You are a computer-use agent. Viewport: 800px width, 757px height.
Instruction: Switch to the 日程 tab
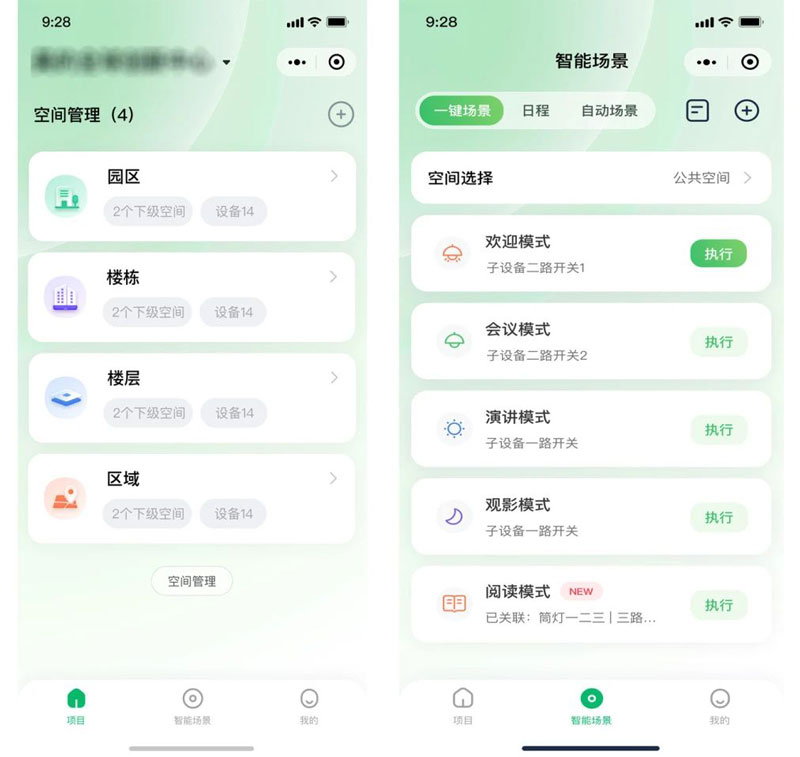coord(536,111)
